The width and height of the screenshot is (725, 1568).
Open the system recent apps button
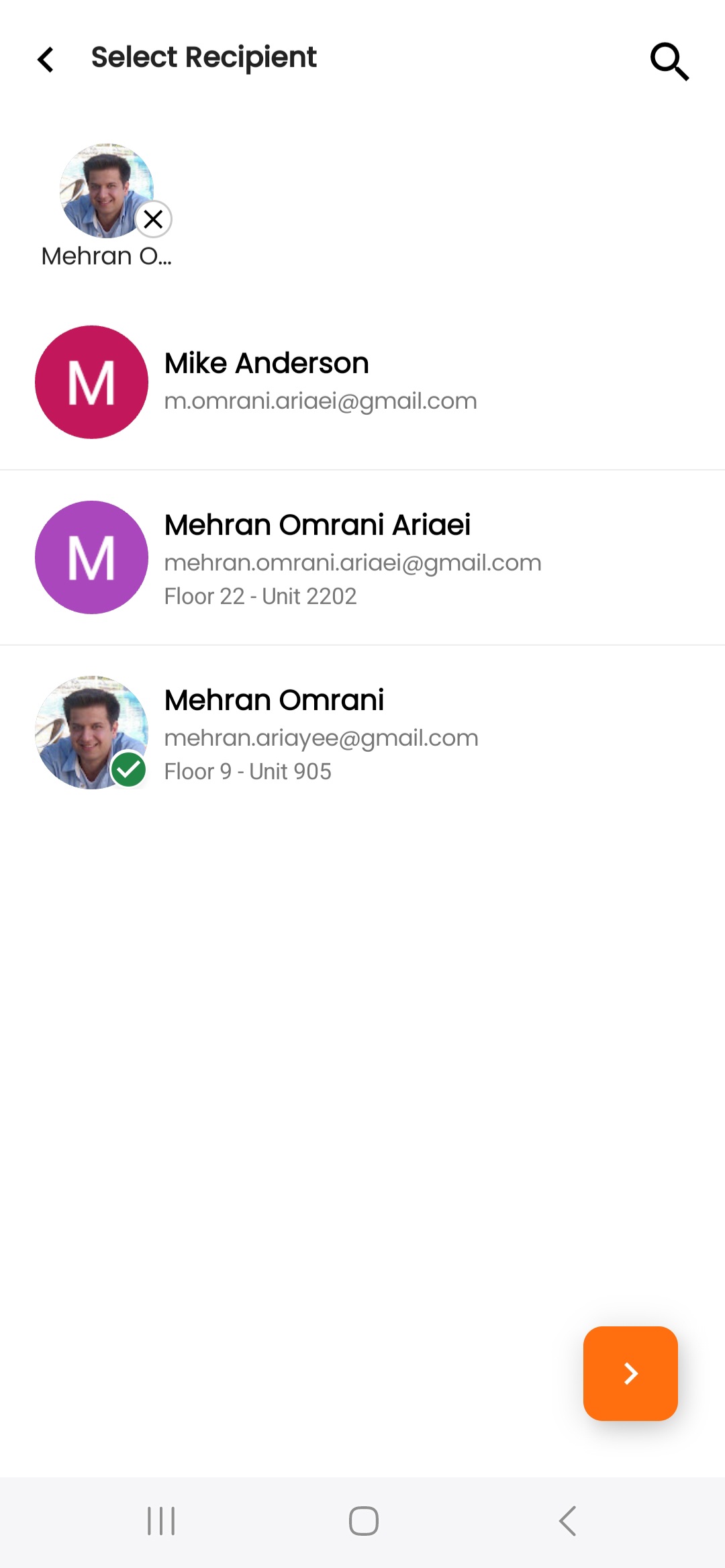[x=161, y=1521]
